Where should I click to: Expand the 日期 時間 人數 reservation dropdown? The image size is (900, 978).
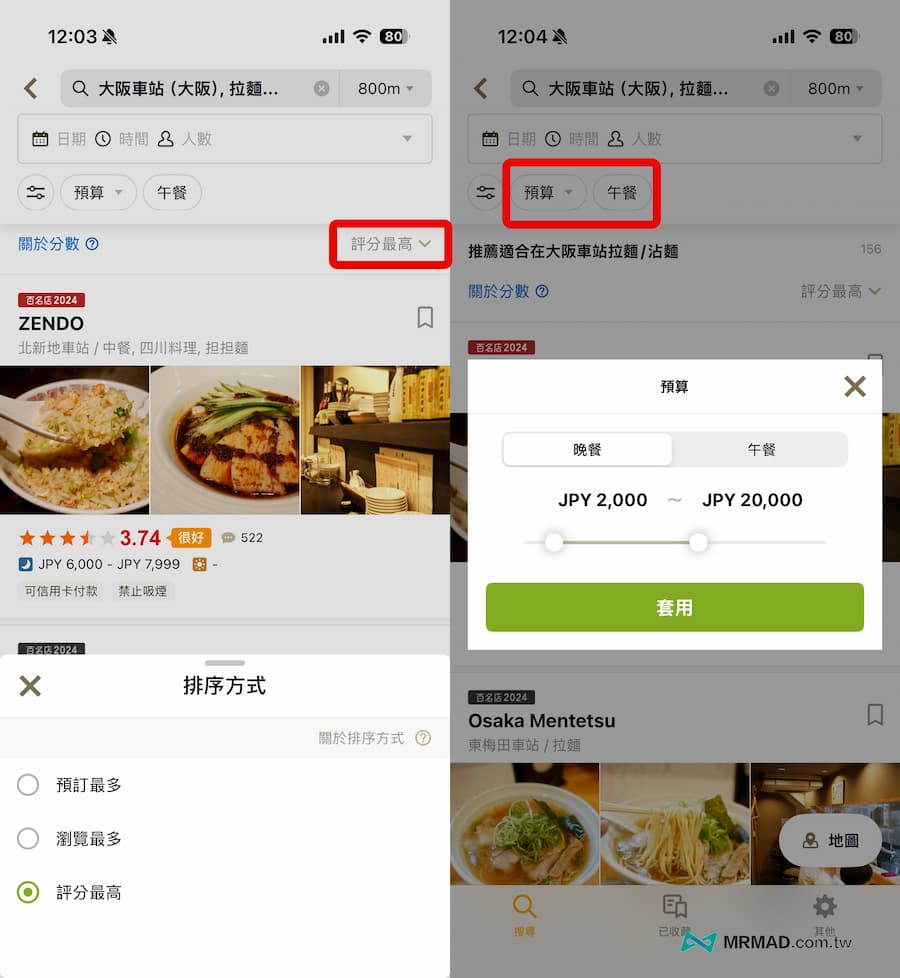(225, 138)
